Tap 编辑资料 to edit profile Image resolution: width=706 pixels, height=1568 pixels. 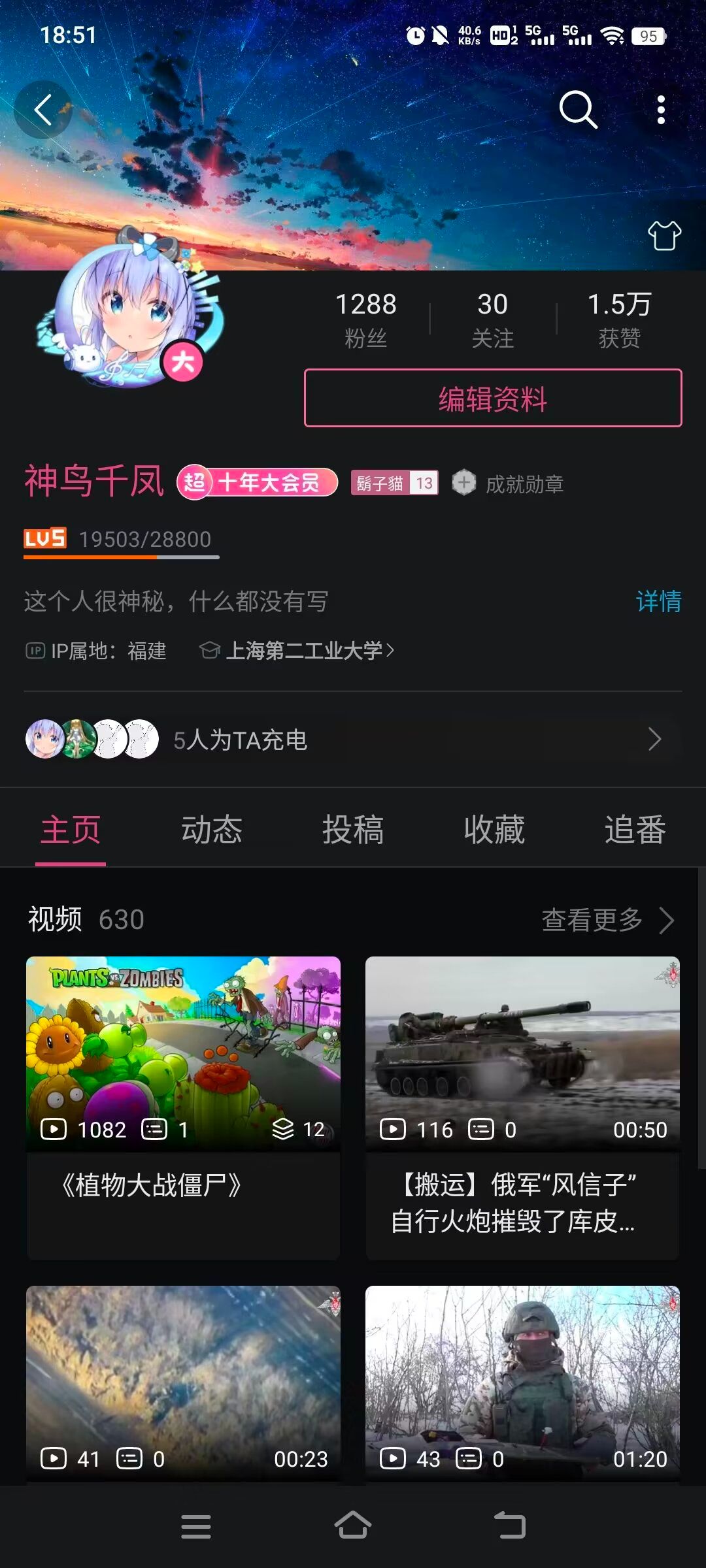pos(493,398)
